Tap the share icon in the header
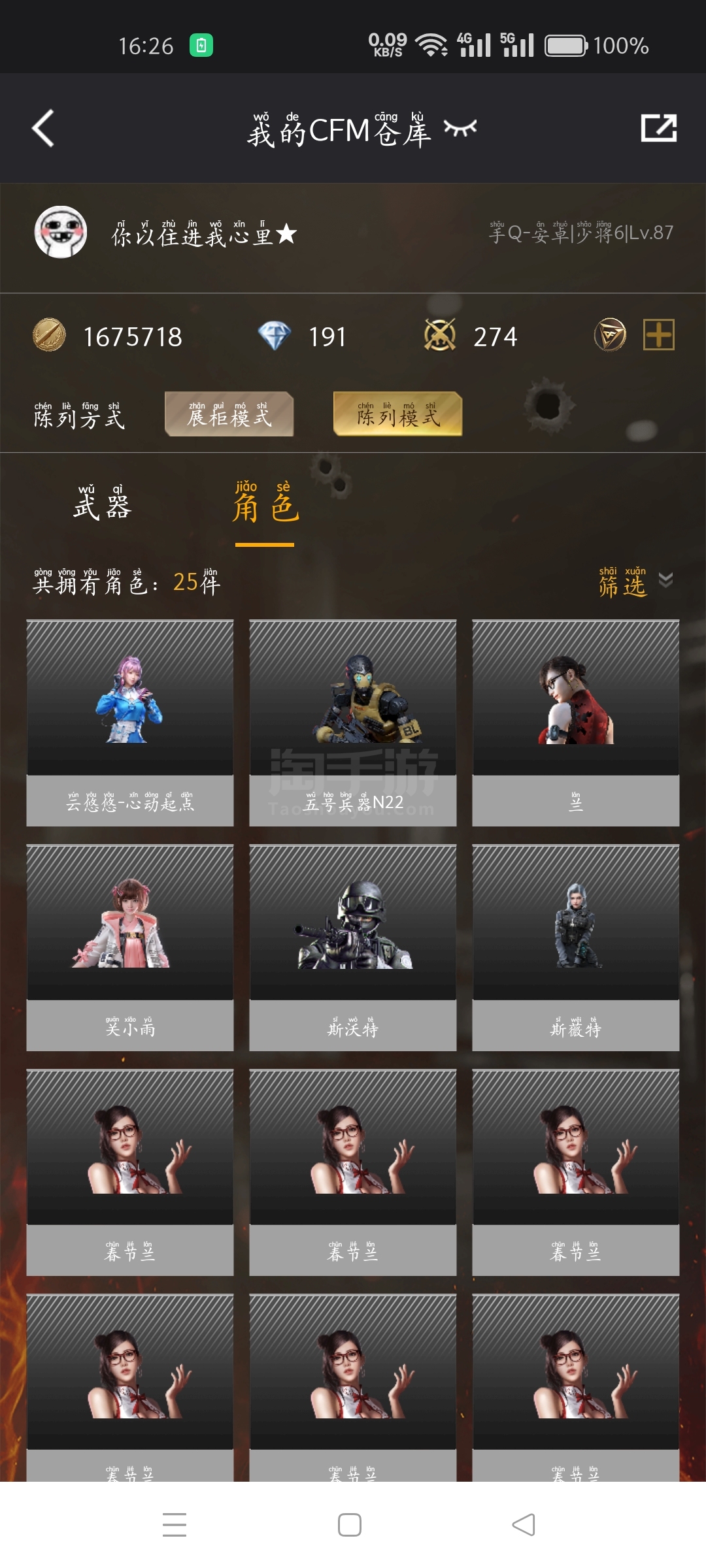The width and height of the screenshot is (706, 1568). point(658,128)
